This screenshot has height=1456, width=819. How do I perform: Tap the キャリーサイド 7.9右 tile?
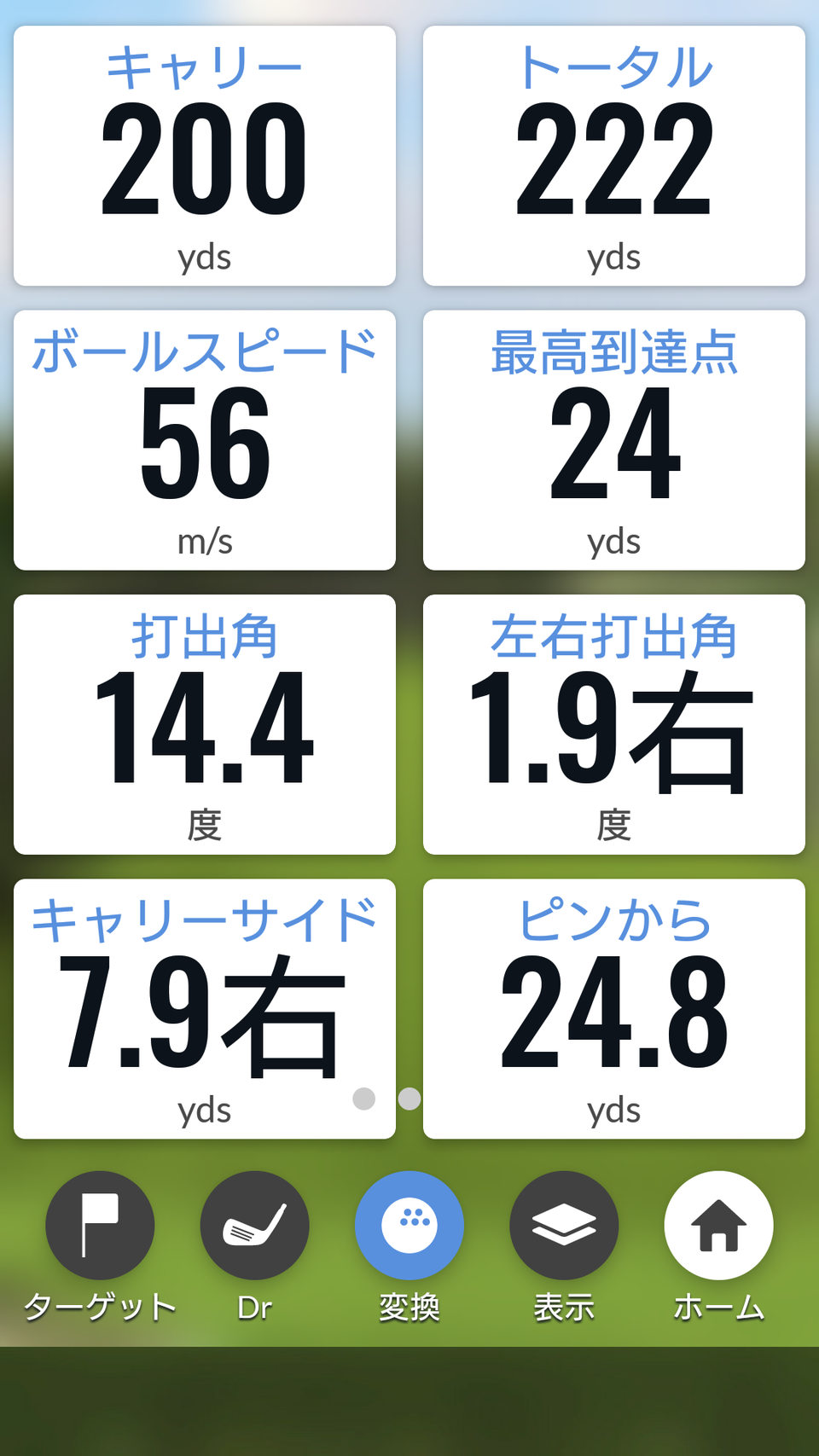[x=205, y=1009]
